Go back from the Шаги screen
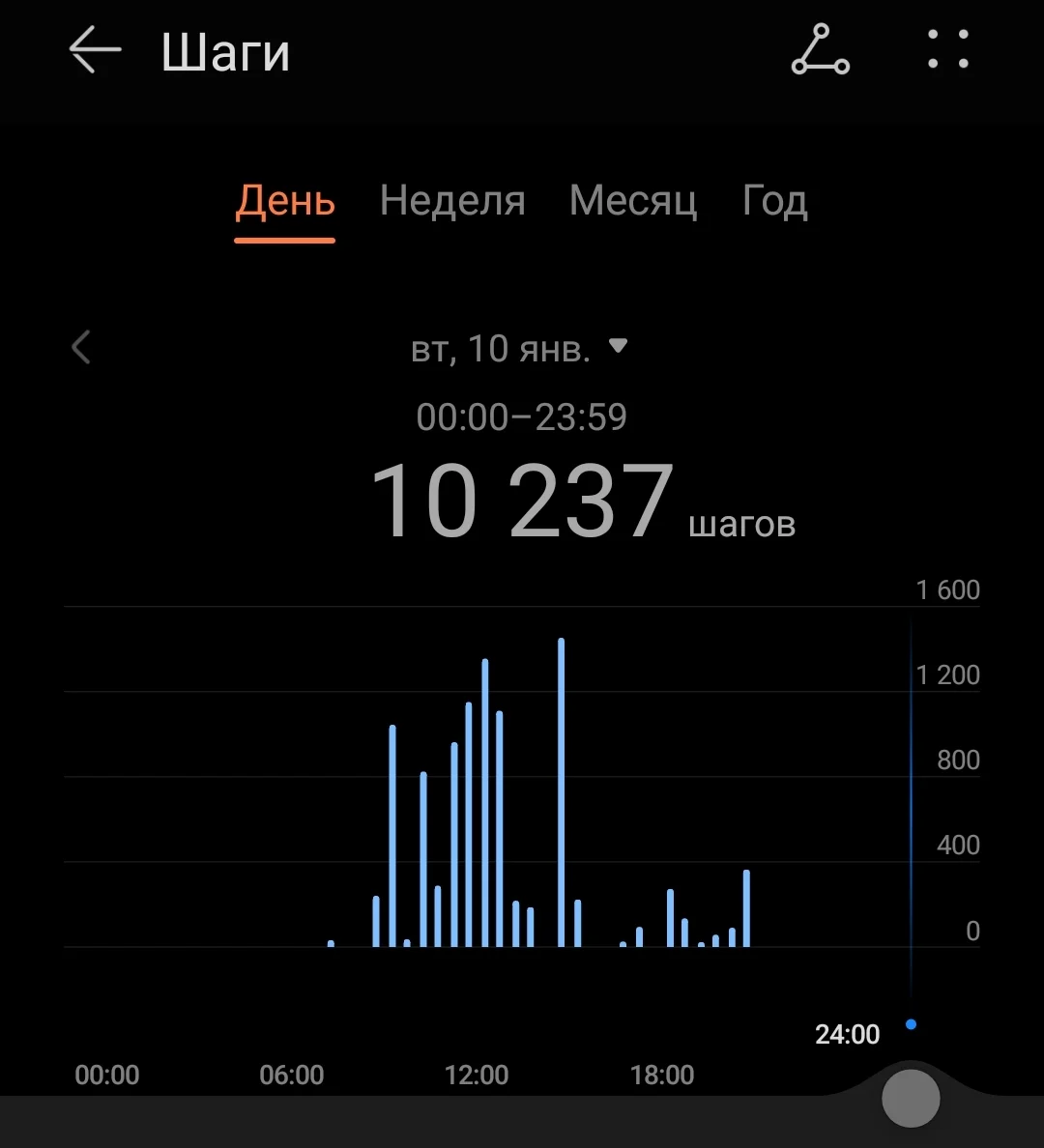This screenshot has height=1148, width=1044. click(x=95, y=50)
